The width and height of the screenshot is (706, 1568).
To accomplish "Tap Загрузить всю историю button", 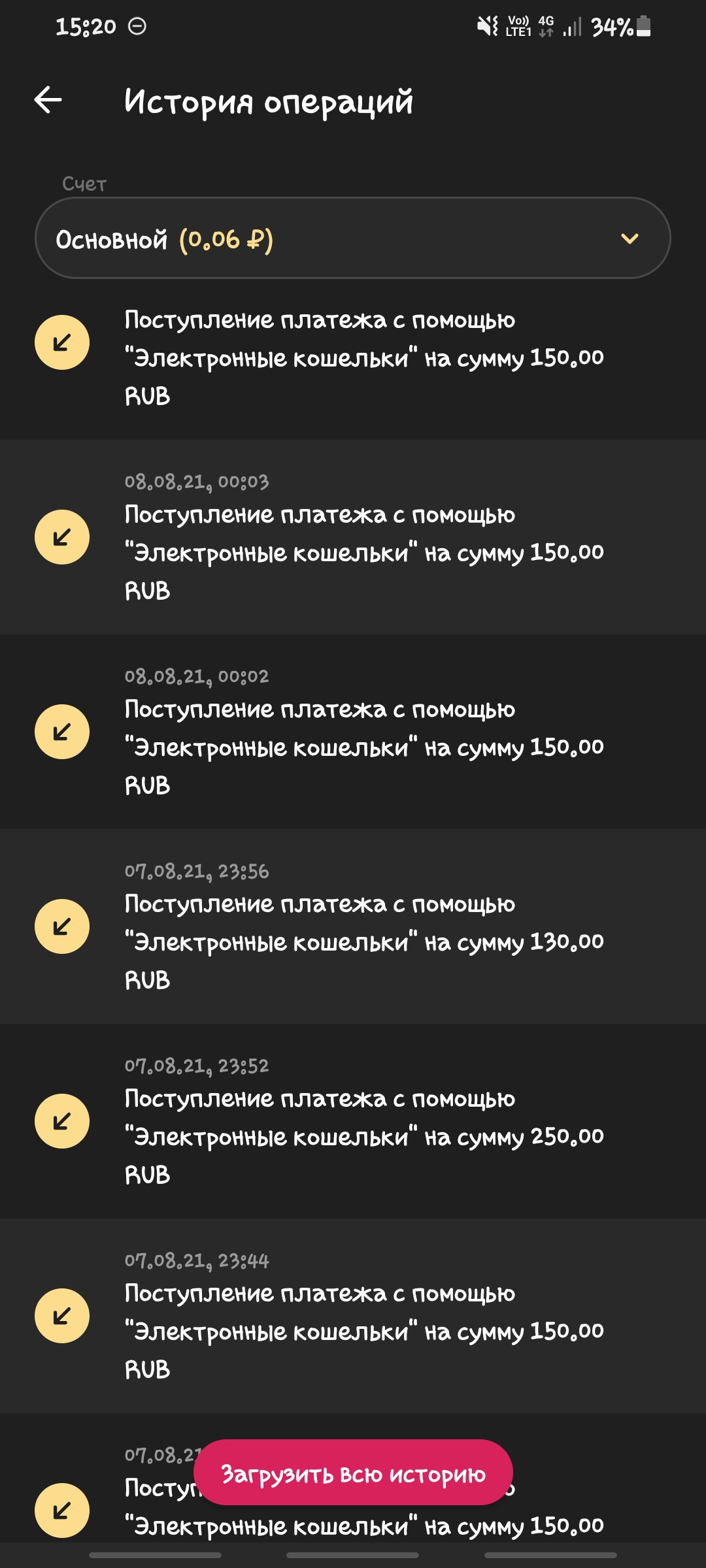I will click(x=353, y=1474).
